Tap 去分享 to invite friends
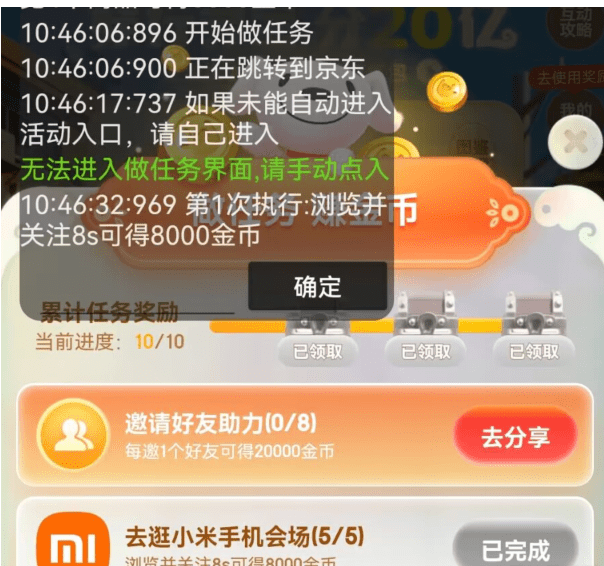The height and width of the screenshot is (566, 604). 515,438
